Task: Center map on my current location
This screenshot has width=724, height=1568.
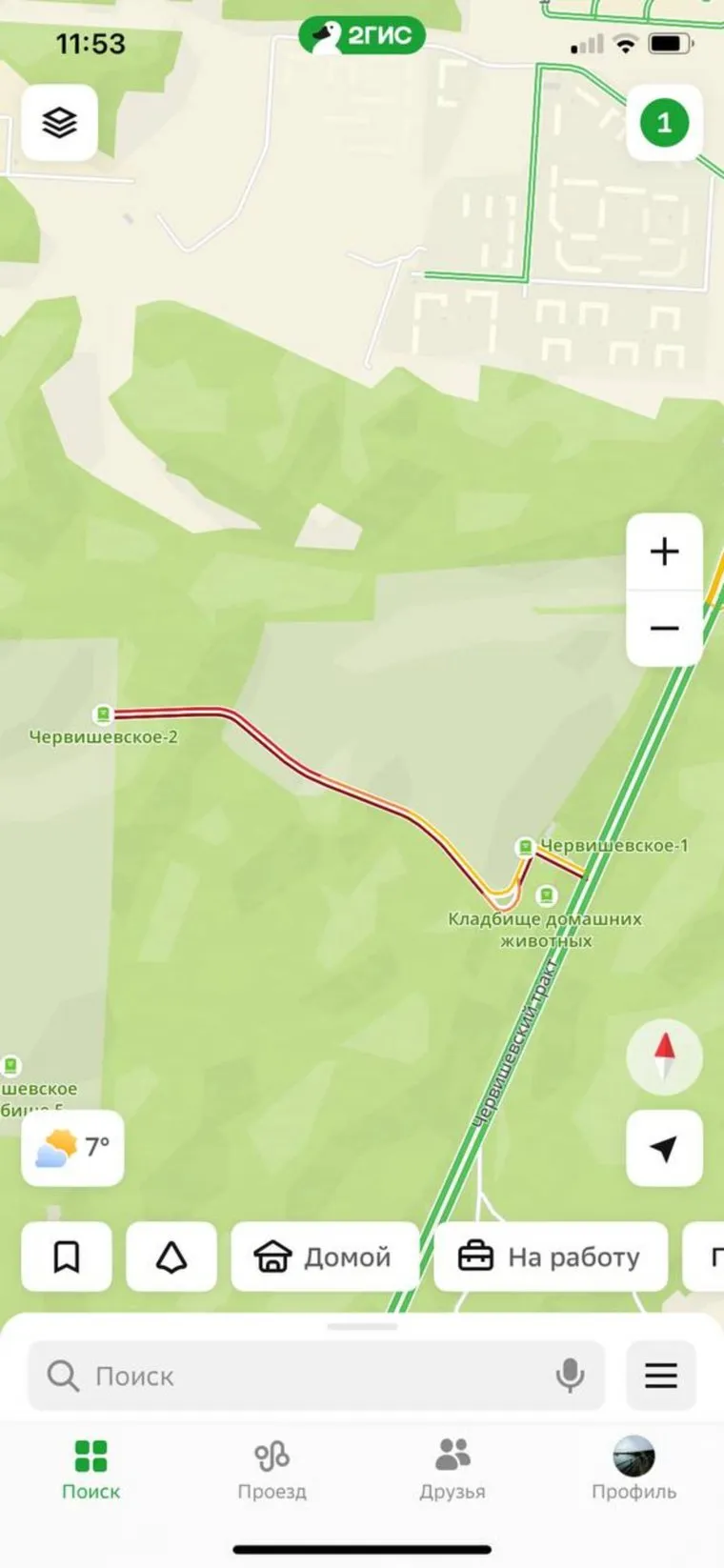Action: point(664,1148)
